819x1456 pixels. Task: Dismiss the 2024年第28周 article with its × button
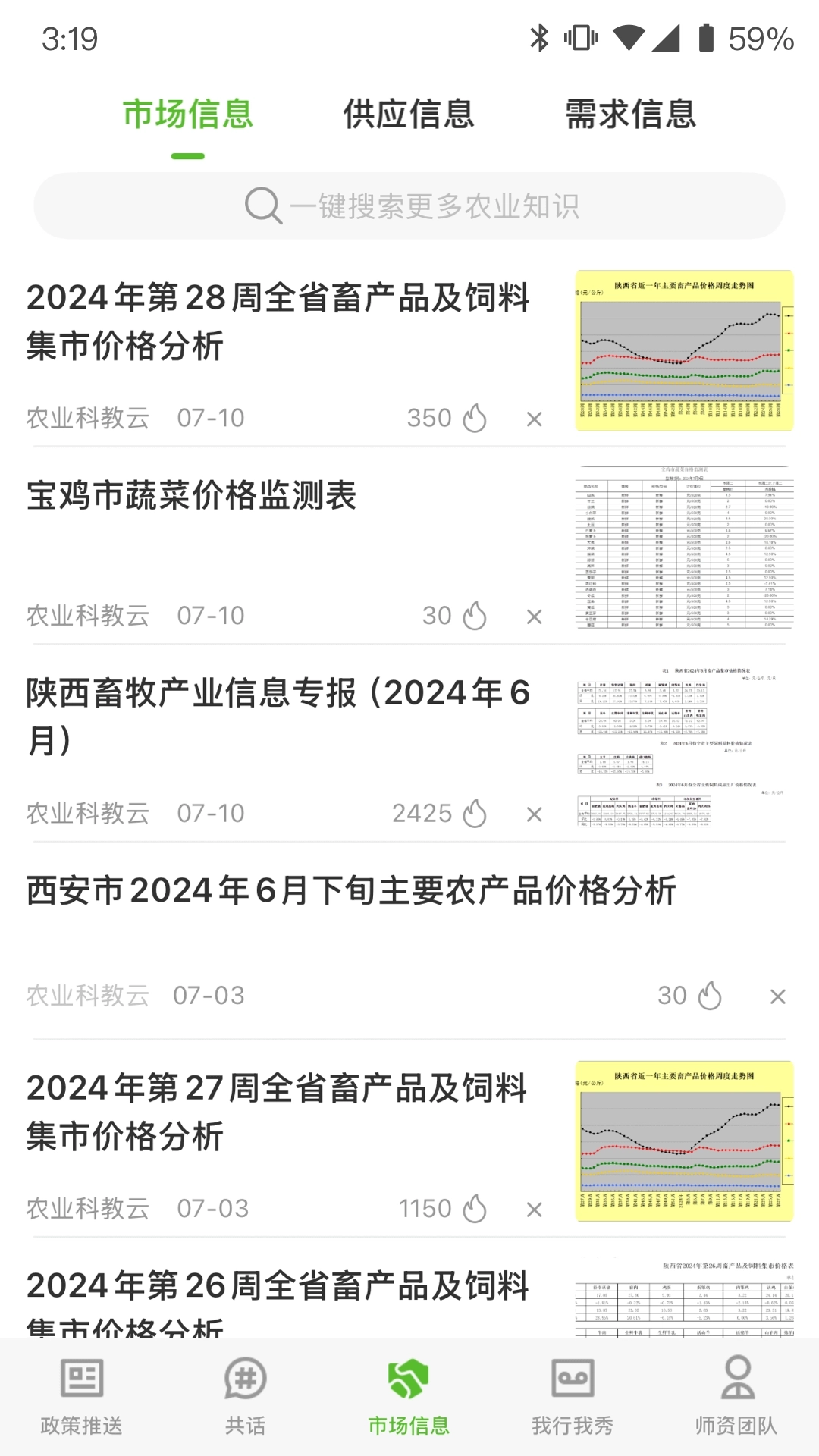tap(533, 418)
